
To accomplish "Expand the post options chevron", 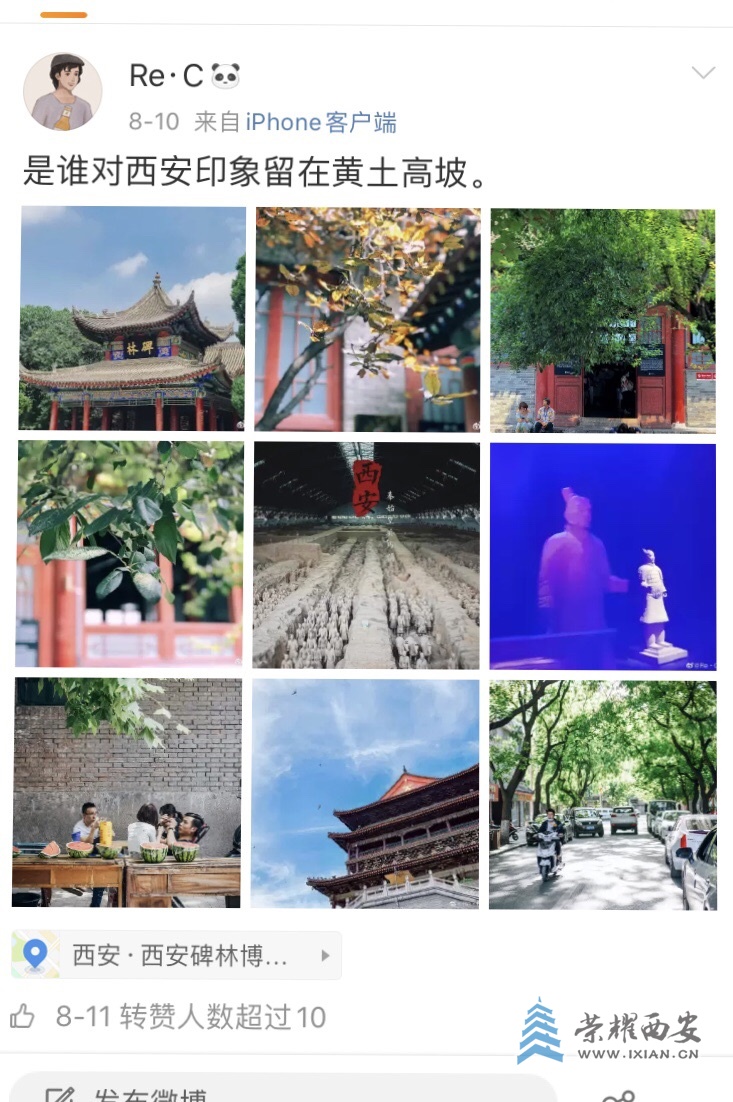I will pos(703,73).
